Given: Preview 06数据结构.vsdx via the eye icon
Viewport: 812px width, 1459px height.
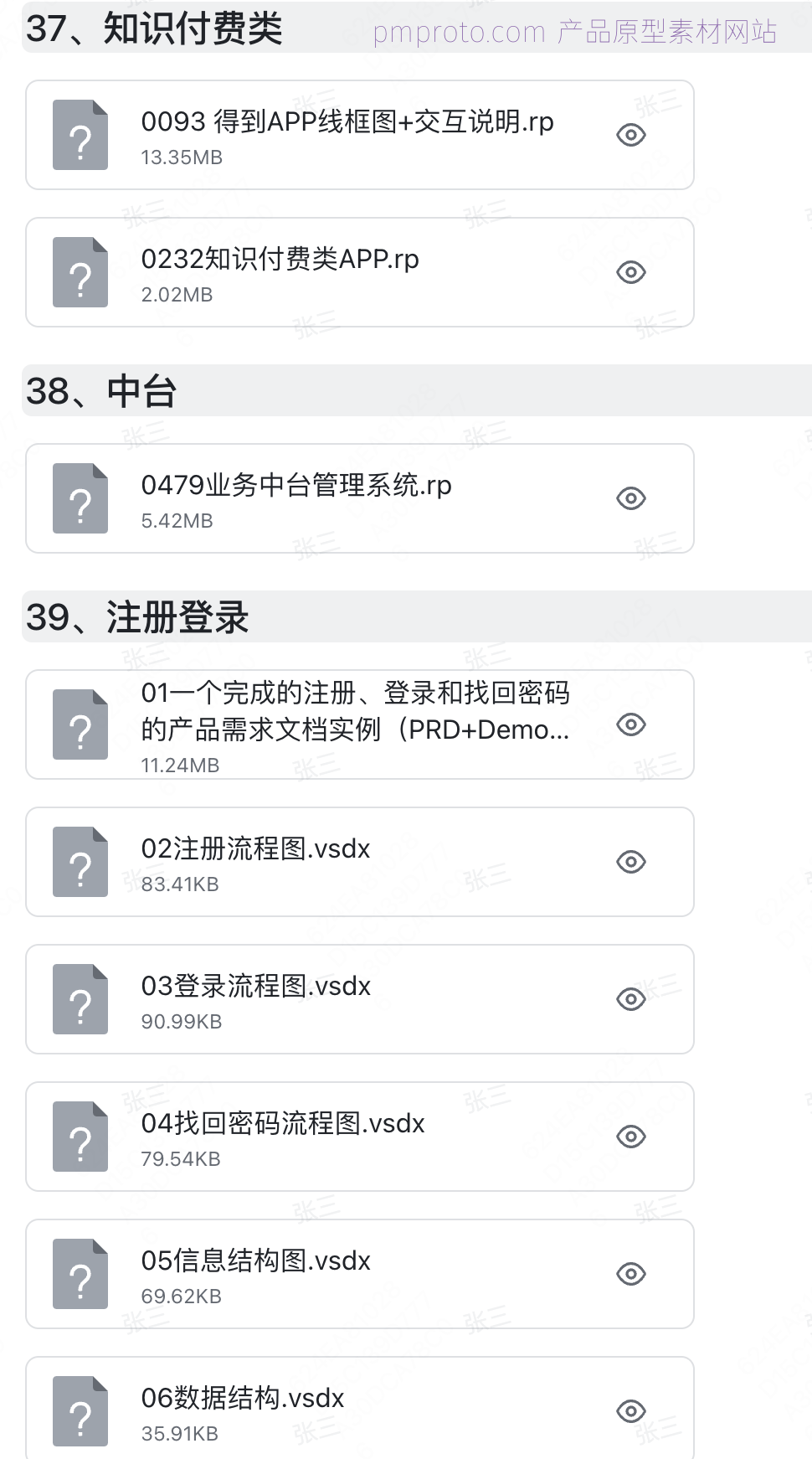Looking at the screenshot, I should click(631, 1411).
